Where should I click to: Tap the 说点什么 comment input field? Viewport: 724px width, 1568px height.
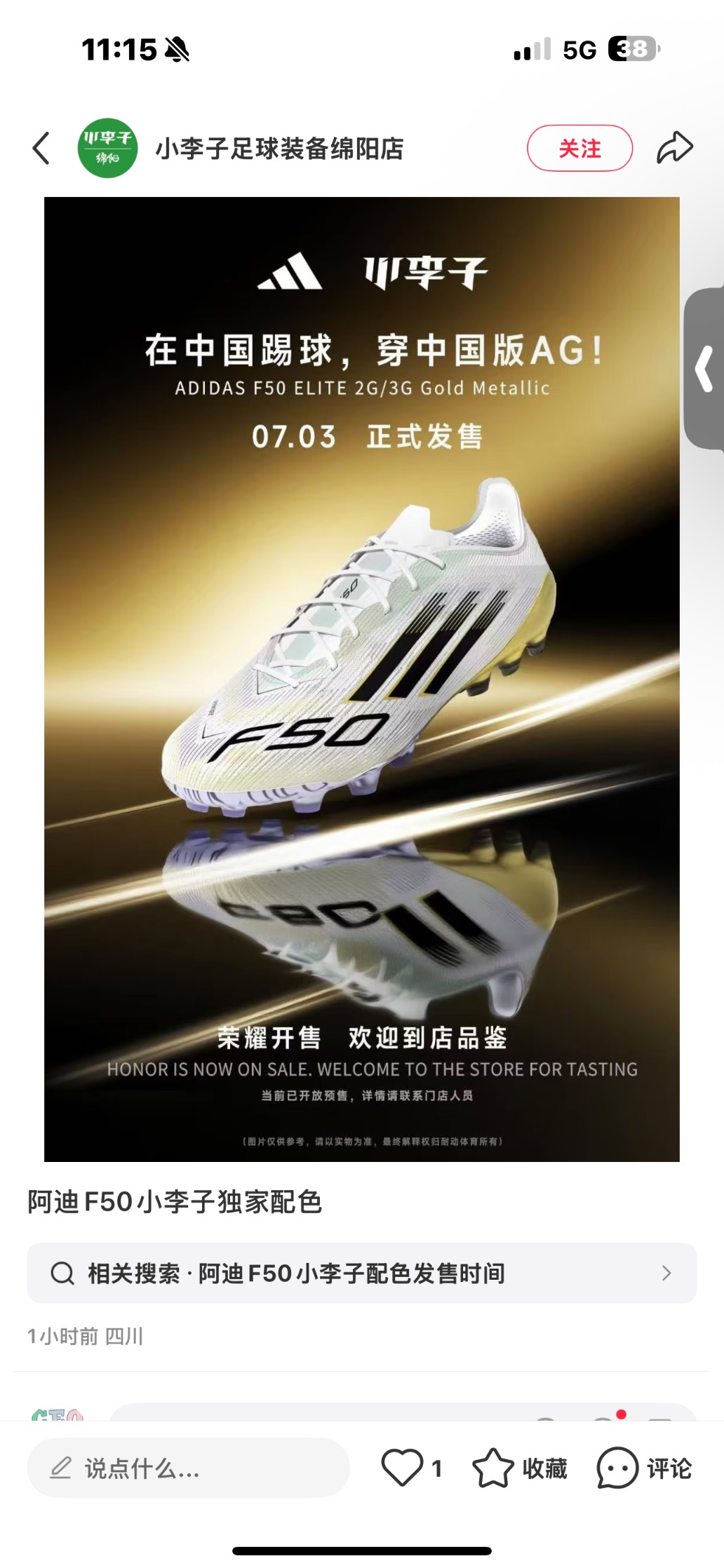189,1467
